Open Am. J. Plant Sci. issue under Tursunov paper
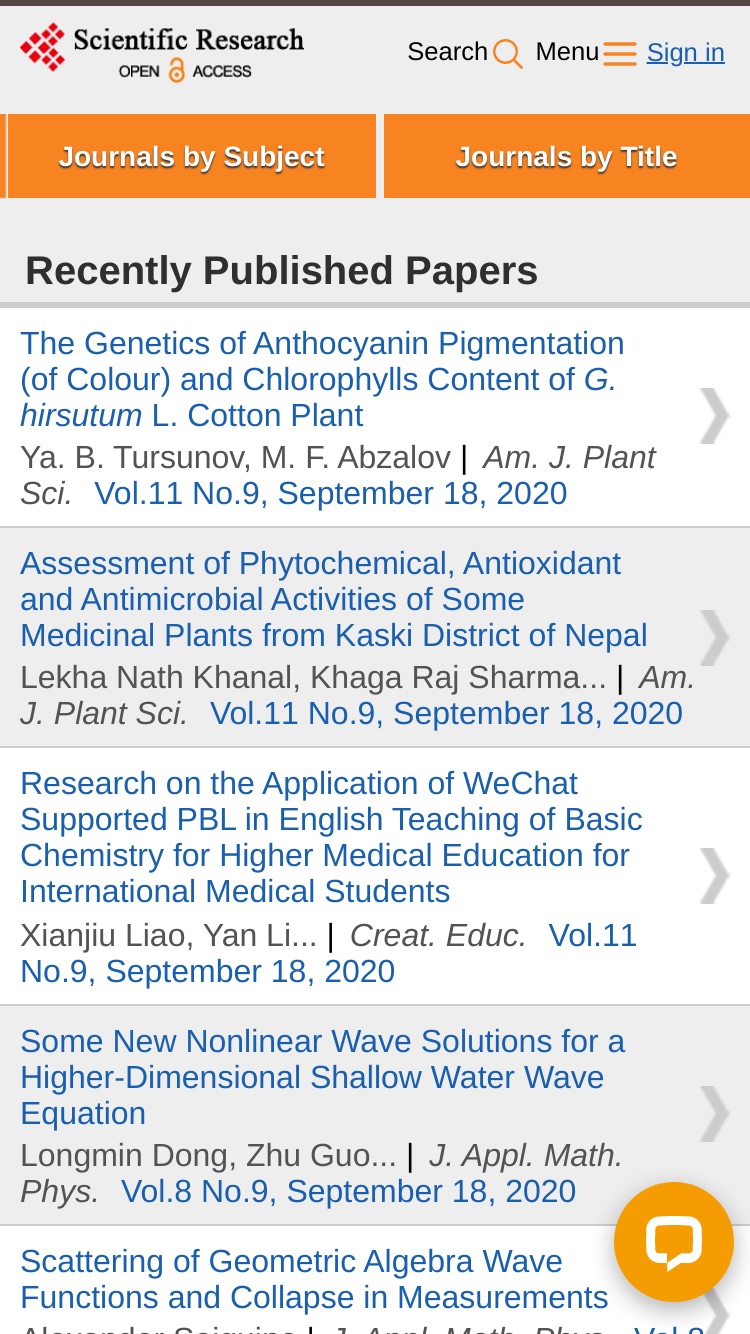750x1334 pixels. tap(331, 493)
